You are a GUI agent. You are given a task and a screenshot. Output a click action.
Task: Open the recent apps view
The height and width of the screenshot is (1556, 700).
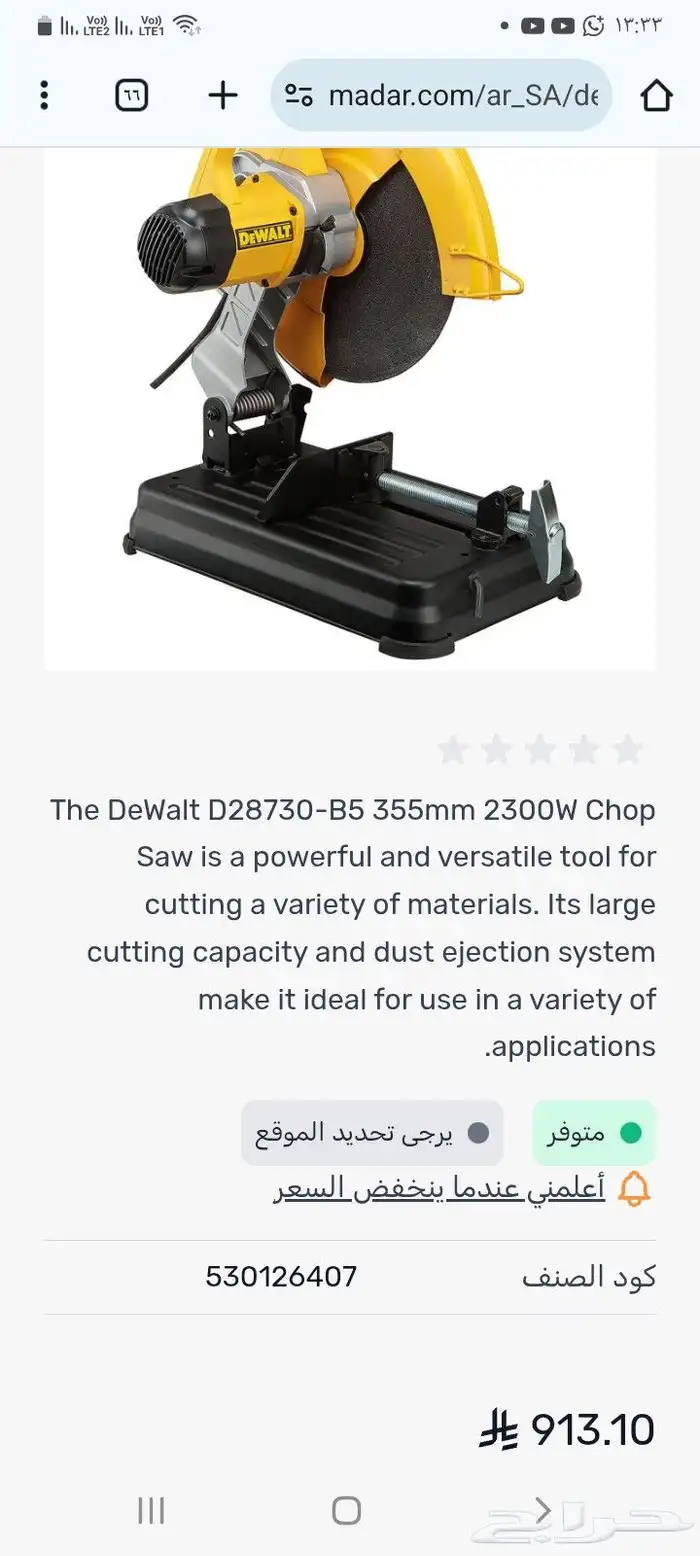point(151,1510)
